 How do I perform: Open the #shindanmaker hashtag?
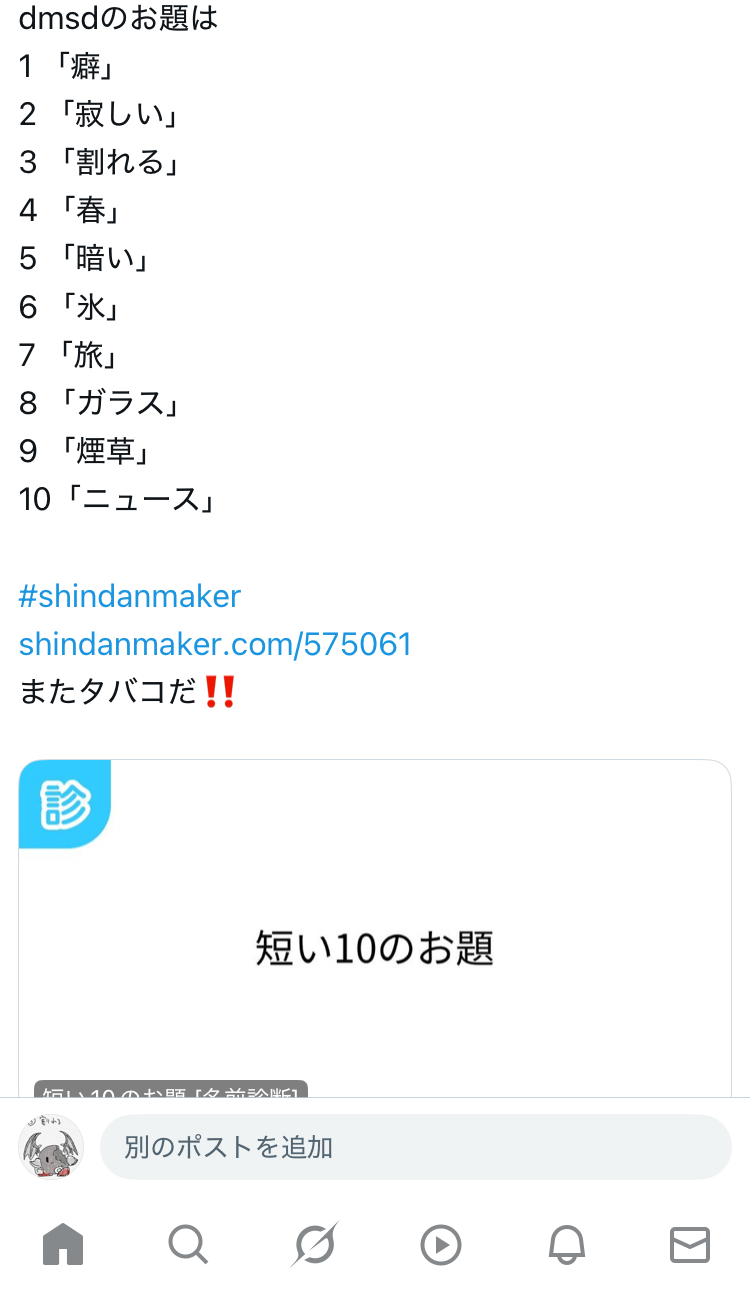pyautogui.click(x=130, y=597)
